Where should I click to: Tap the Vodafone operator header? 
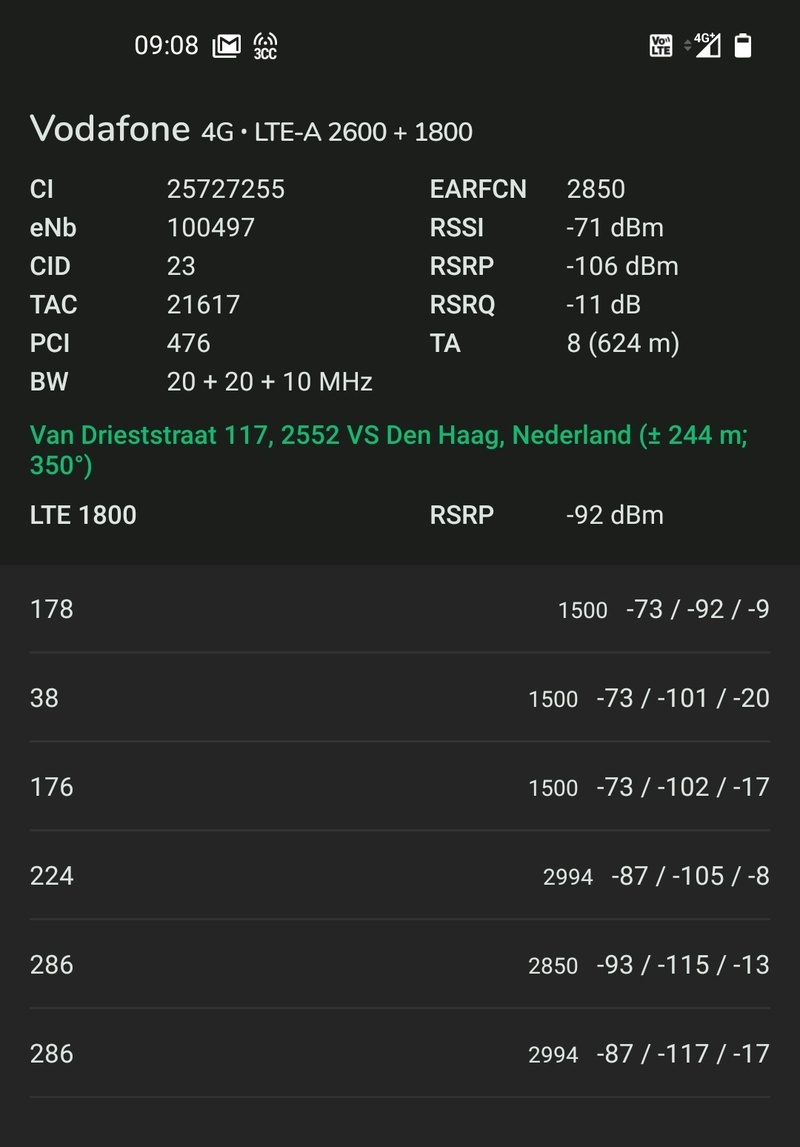110,130
